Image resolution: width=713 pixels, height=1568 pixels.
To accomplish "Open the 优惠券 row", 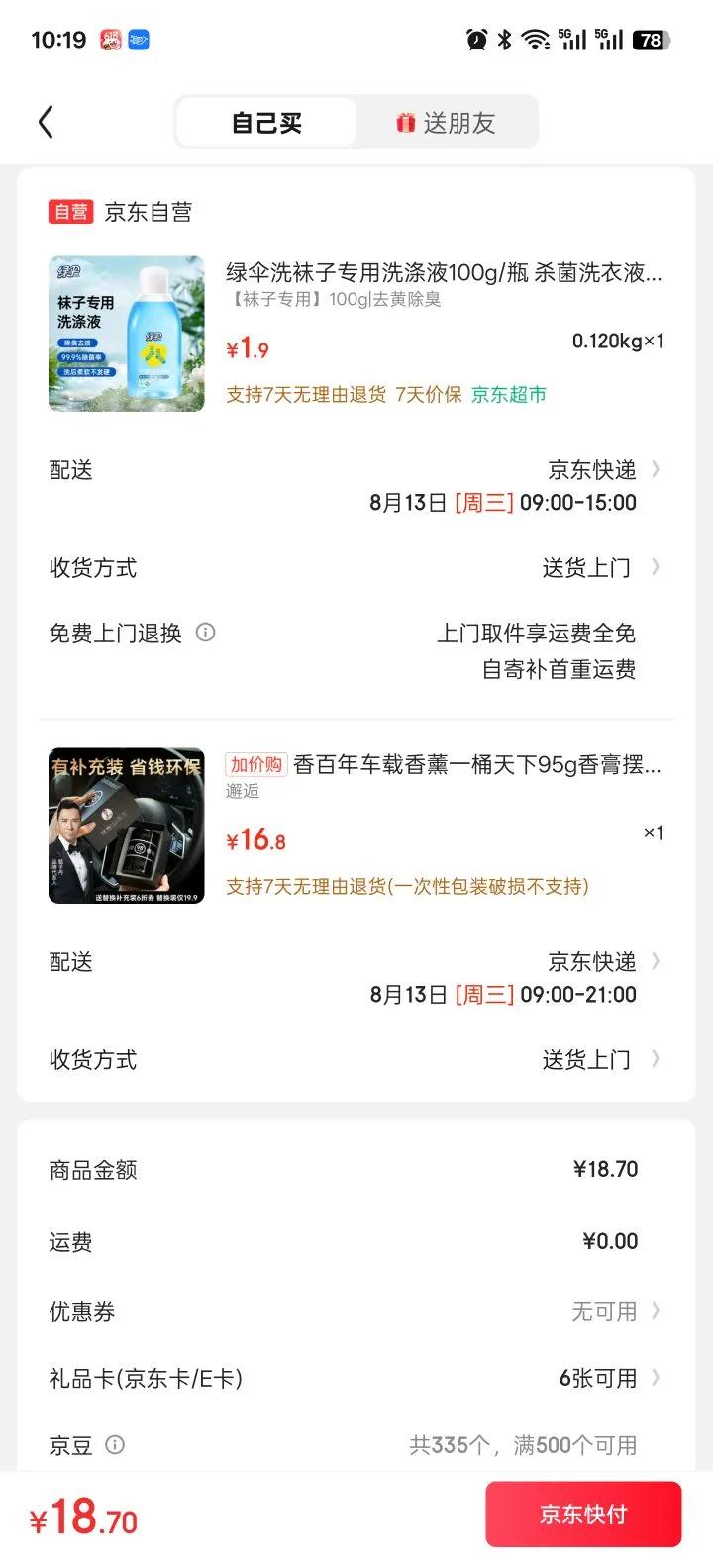I will [x=356, y=1312].
